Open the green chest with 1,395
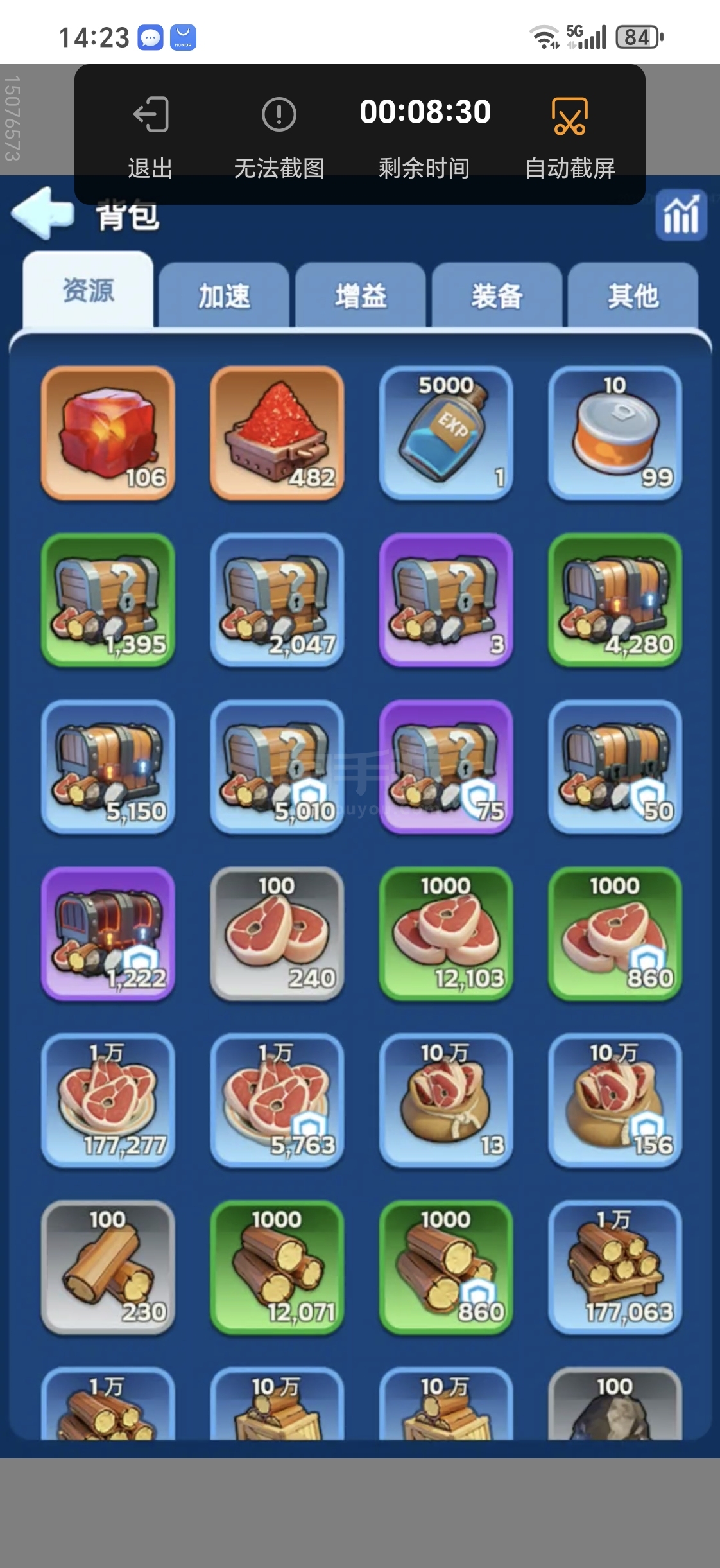 click(x=108, y=600)
